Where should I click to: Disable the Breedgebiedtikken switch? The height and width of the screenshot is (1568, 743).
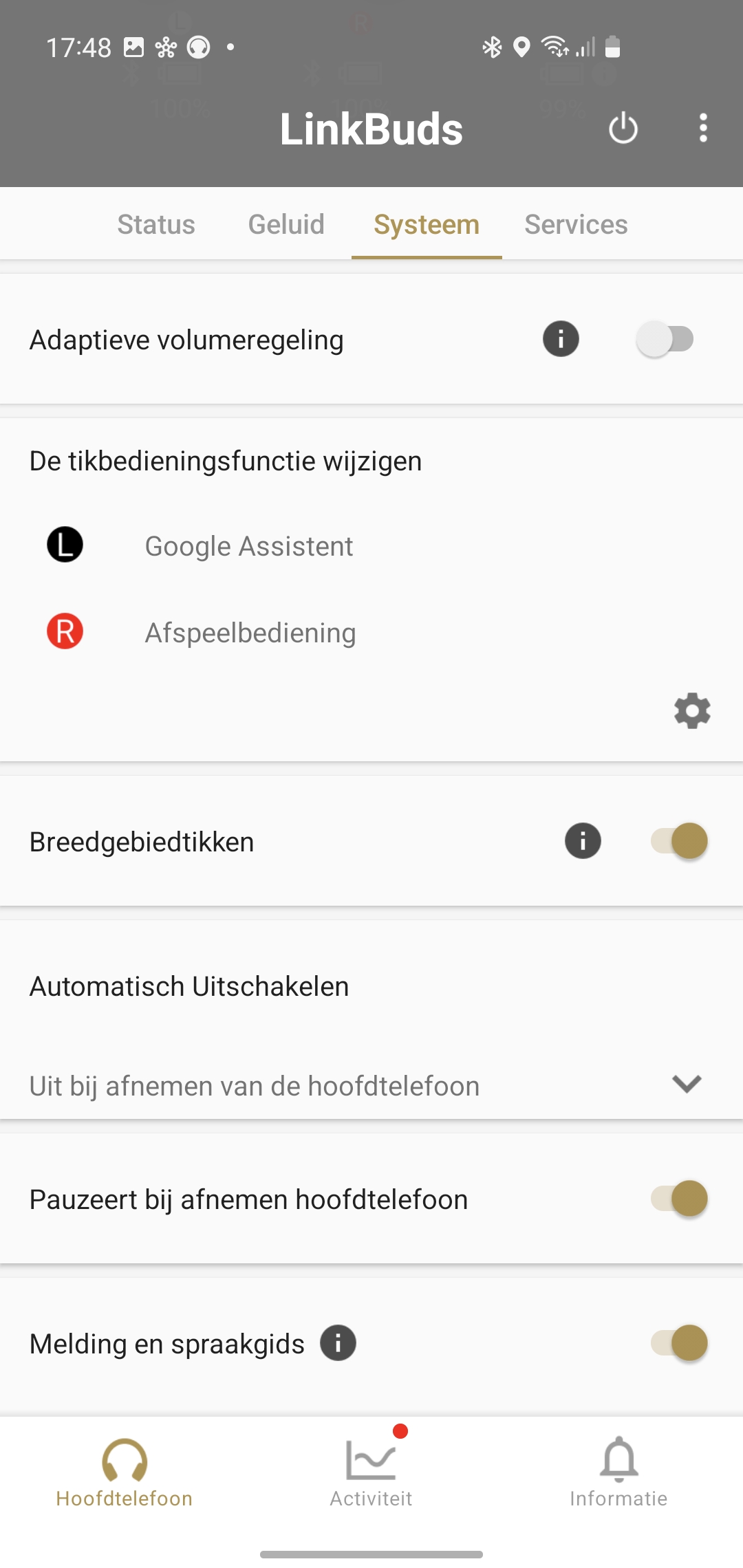(680, 841)
